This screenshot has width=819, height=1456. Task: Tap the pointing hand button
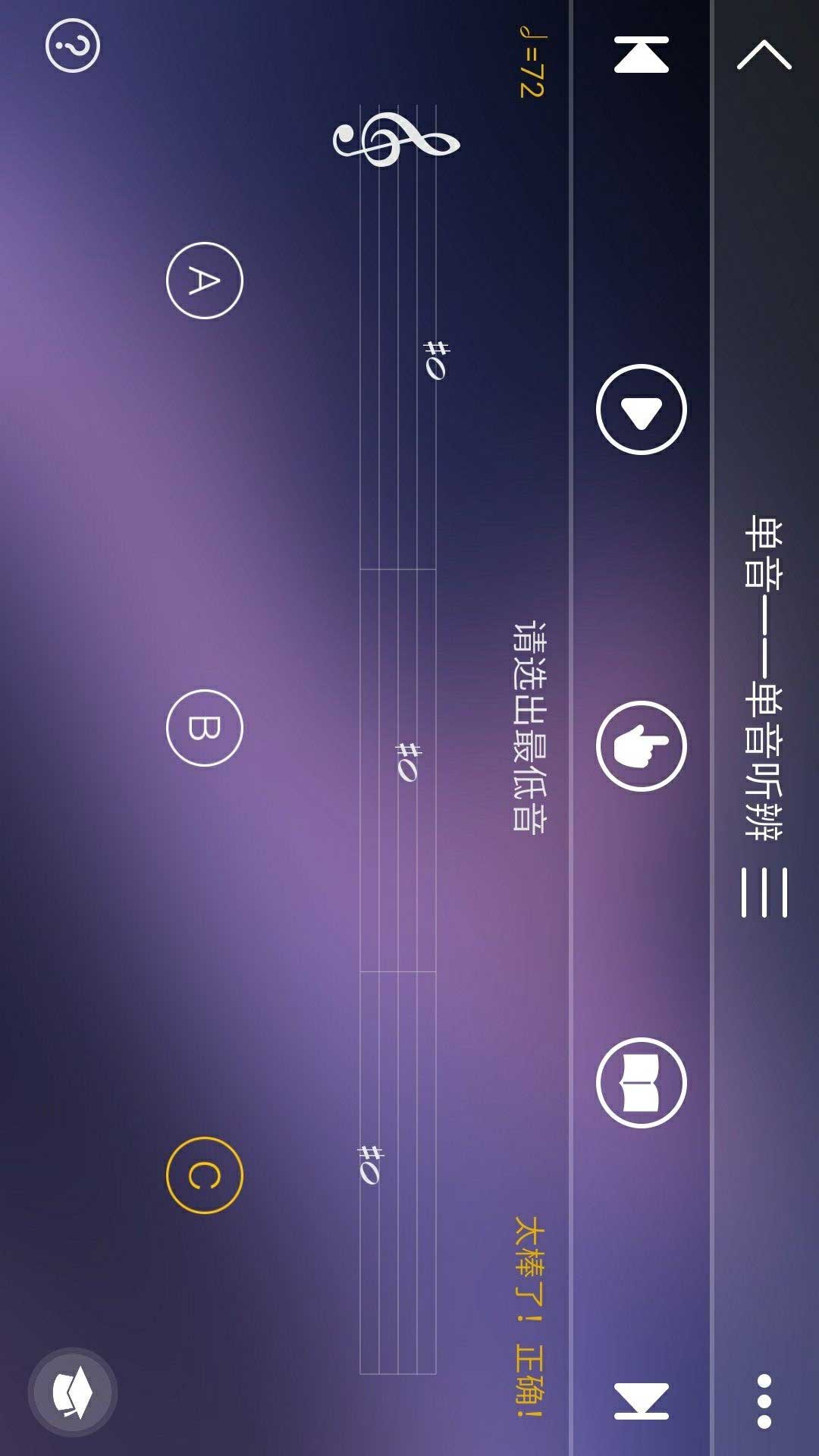[x=642, y=746]
